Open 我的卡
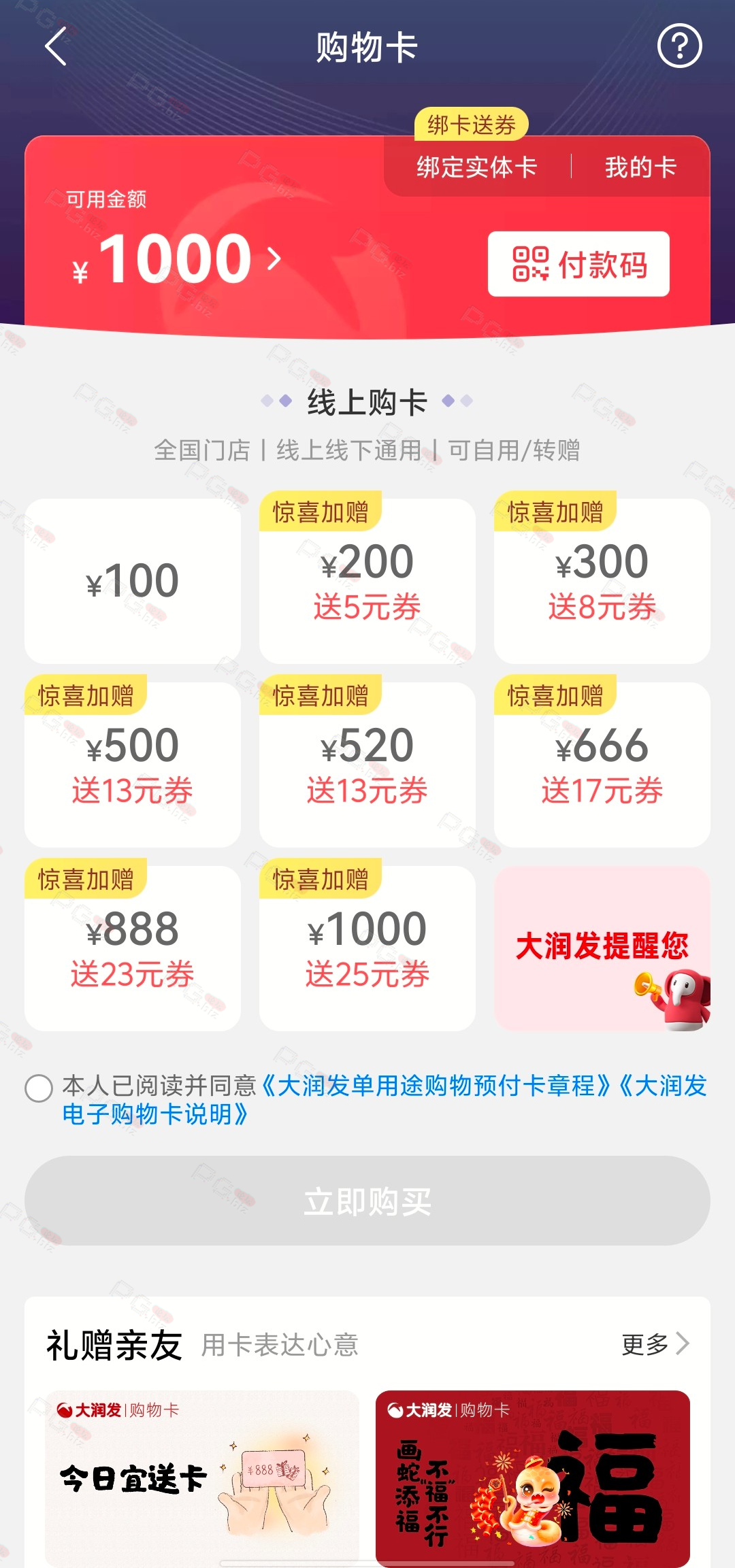The height and width of the screenshot is (1568, 735). (640, 167)
